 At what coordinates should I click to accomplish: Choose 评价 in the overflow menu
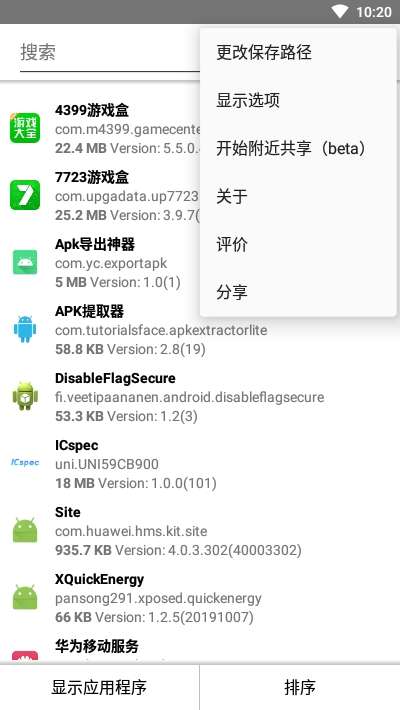click(298, 244)
